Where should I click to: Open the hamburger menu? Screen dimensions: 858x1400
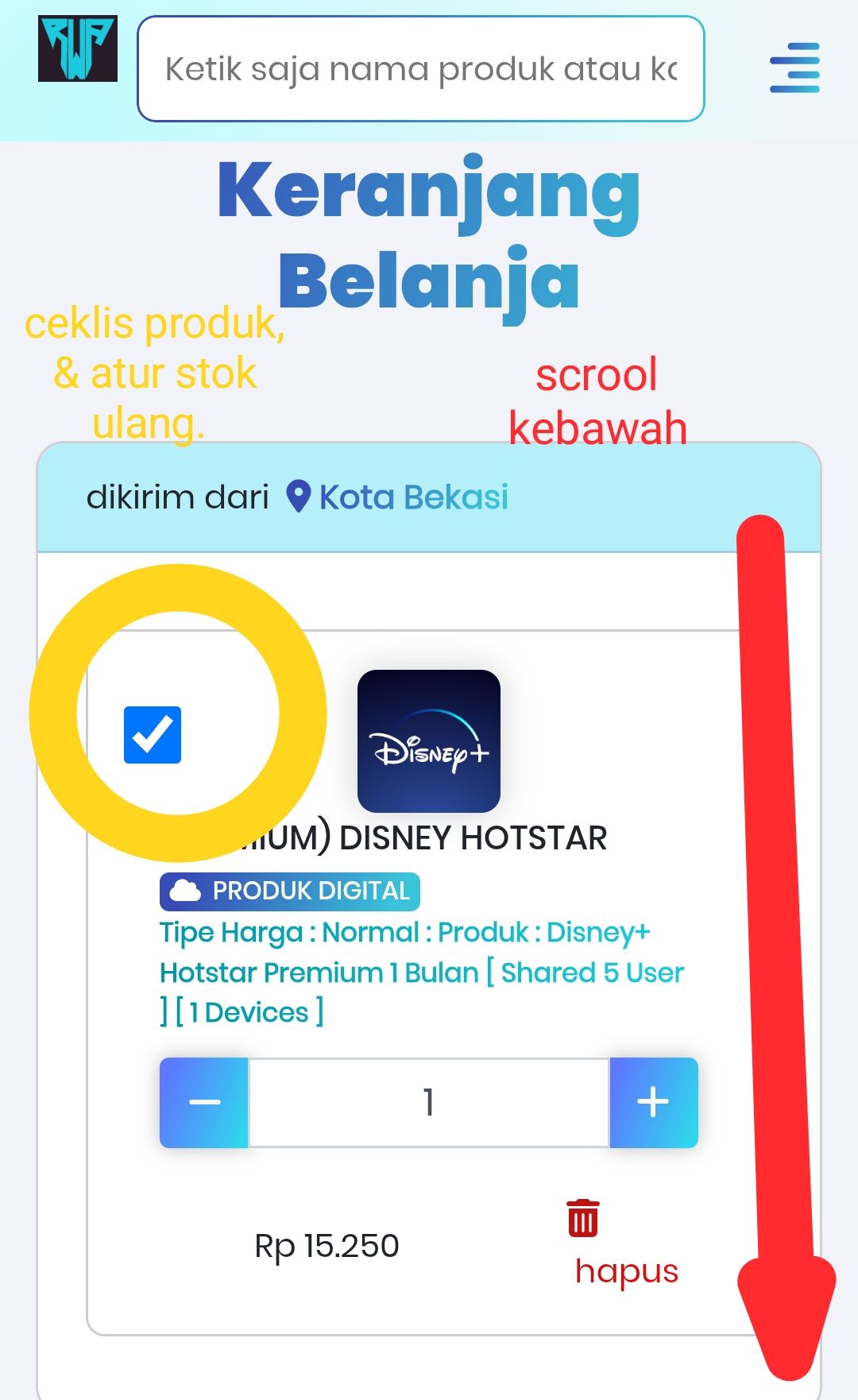pos(794,68)
